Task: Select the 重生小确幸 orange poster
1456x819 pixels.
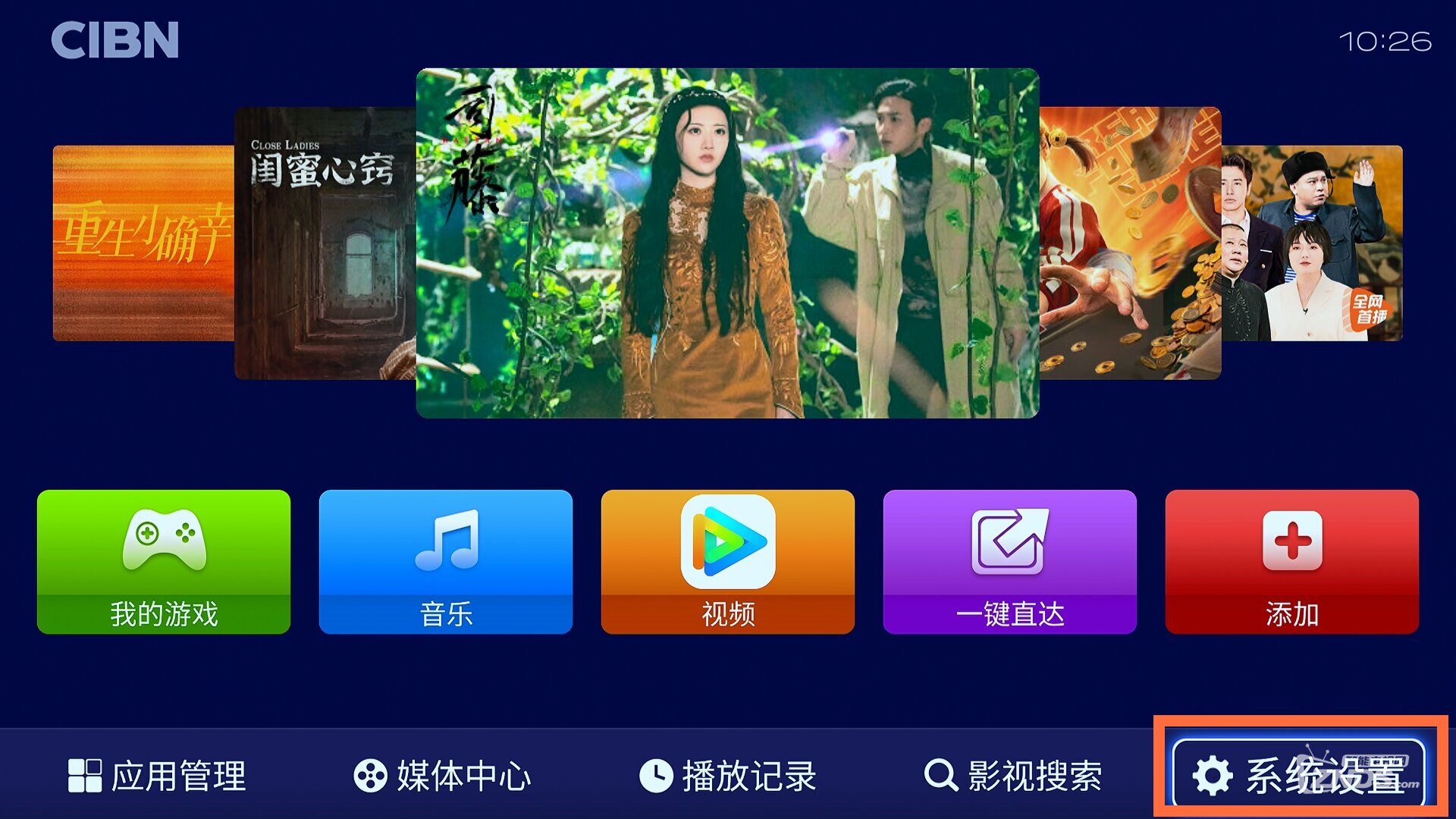Action: pos(143,243)
